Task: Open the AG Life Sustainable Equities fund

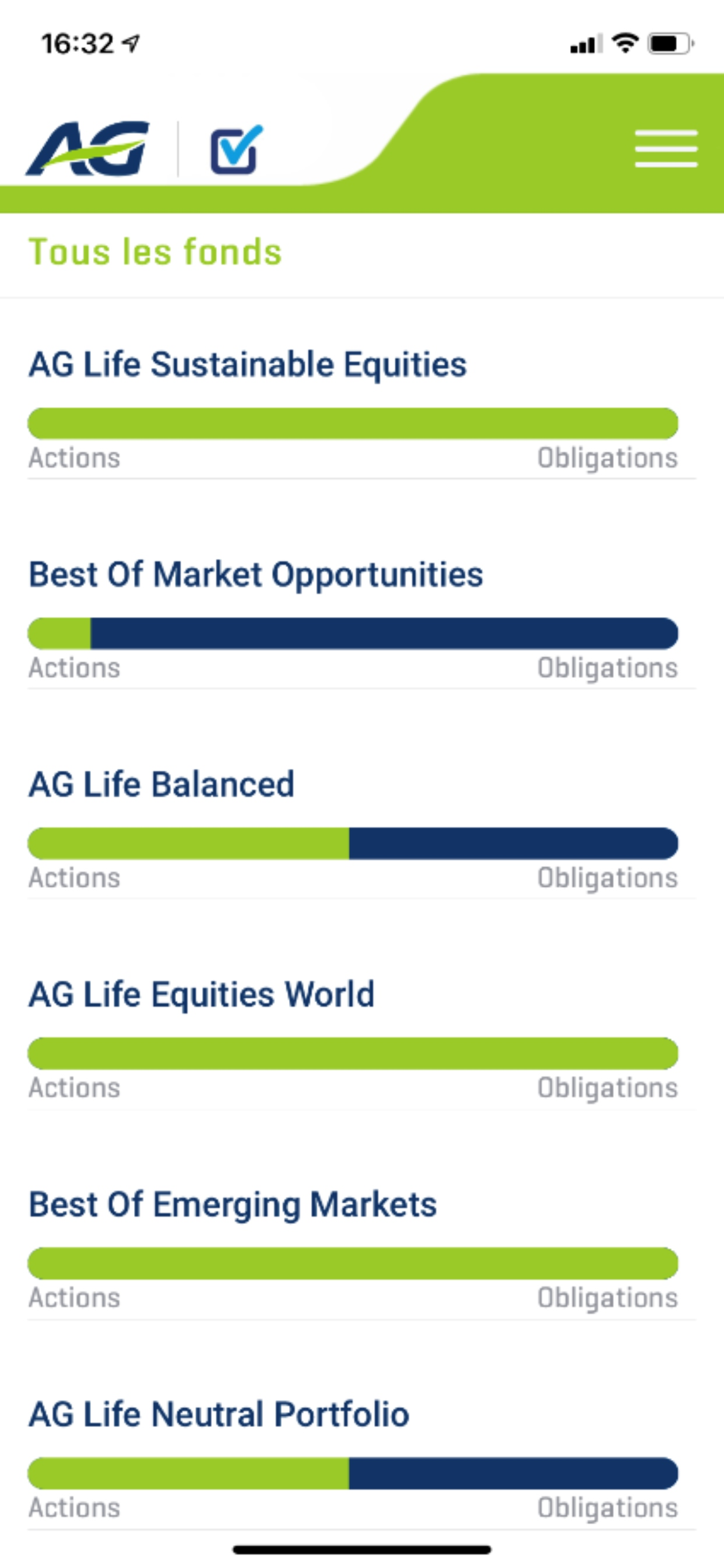Action: 248,364
